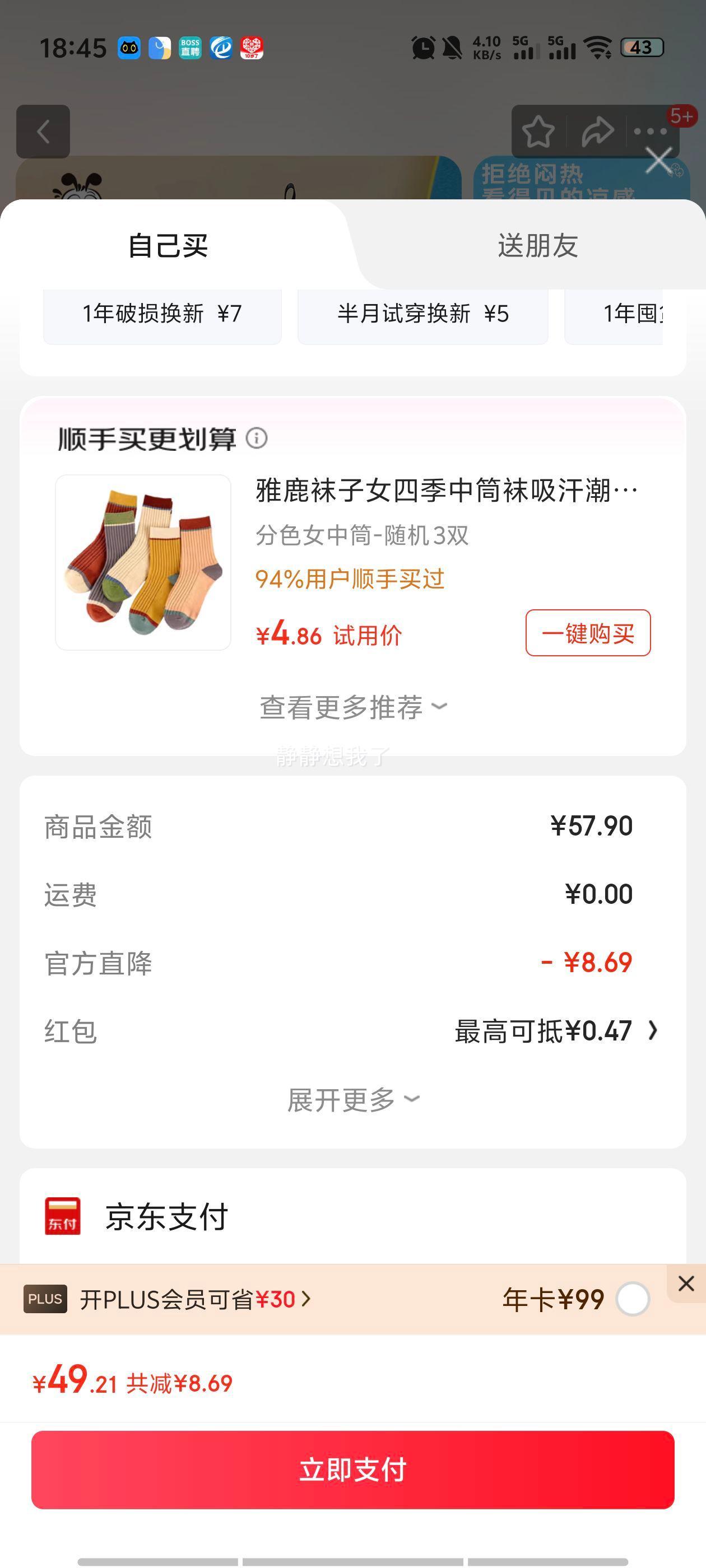706x1568 pixels.
Task: Open the 开PLUS会员可省¥30 link
Action: 195,1299
